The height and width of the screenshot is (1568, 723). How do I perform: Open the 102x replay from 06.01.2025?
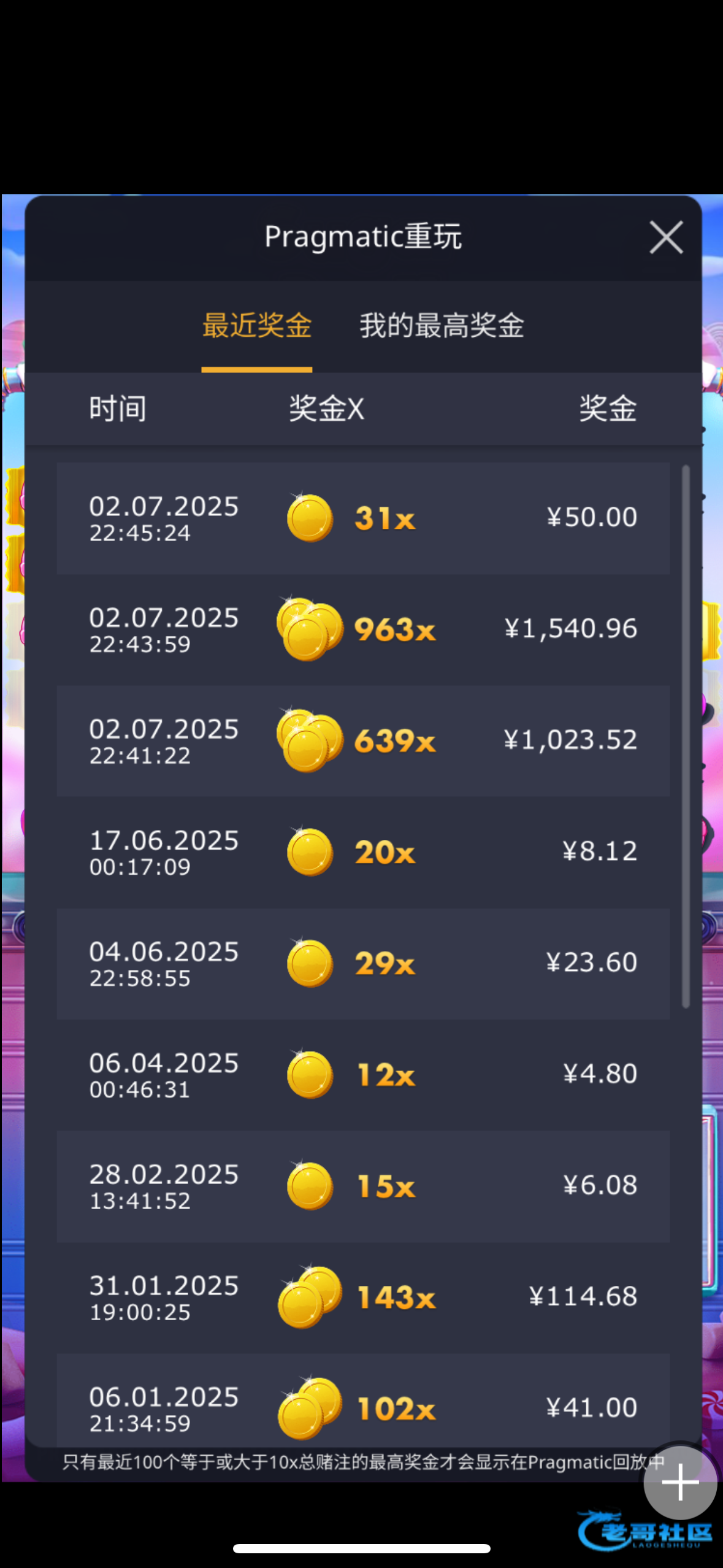coord(363,1400)
